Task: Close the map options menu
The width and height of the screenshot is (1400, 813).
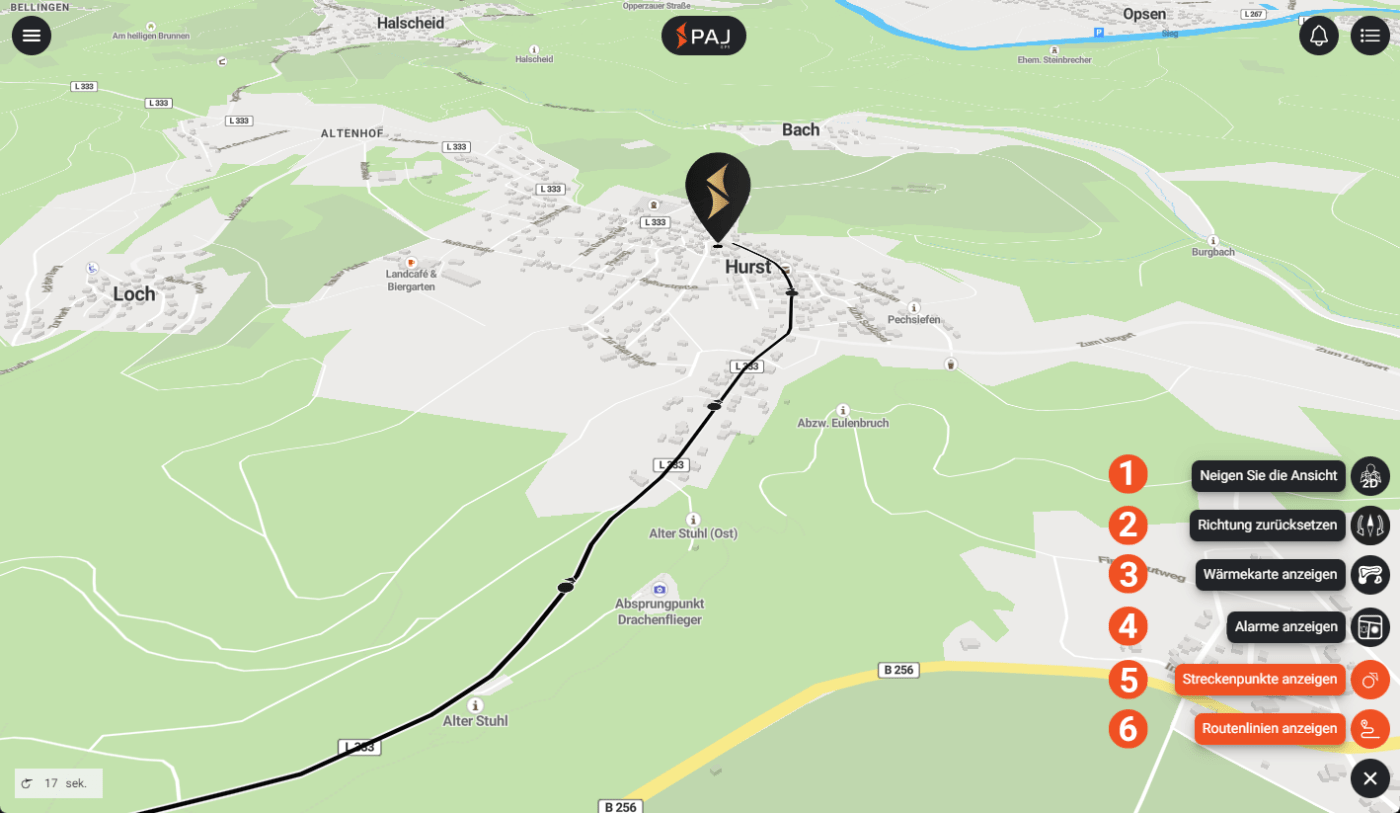Action: tap(1370, 778)
